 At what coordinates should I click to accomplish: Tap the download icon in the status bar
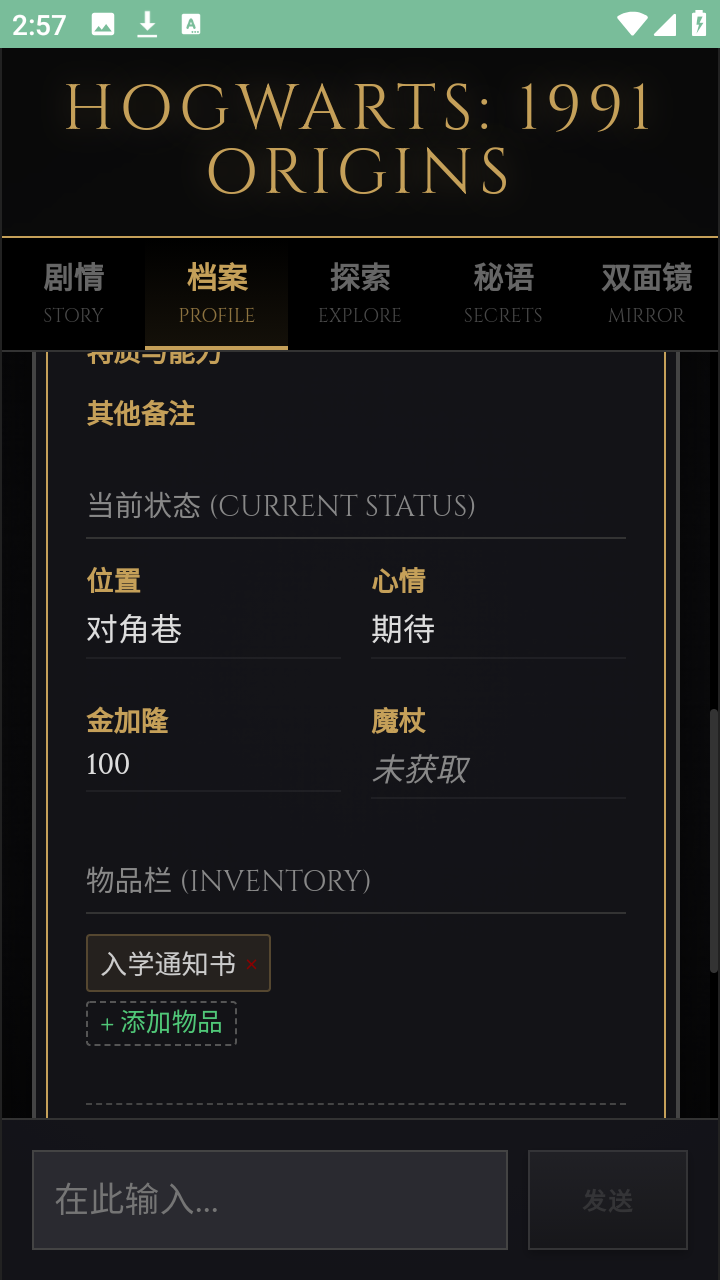[147, 25]
